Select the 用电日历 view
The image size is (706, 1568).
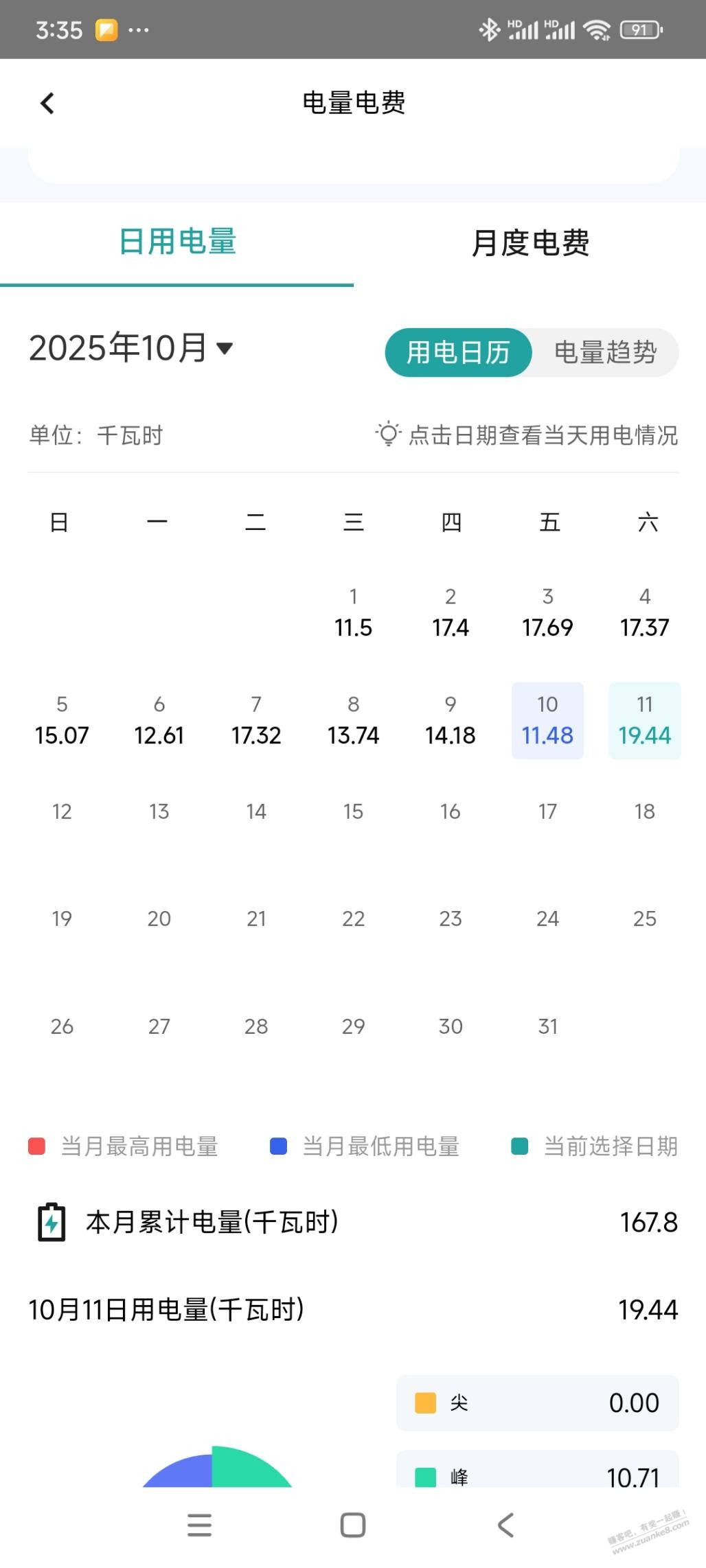pyautogui.click(x=458, y=352)
